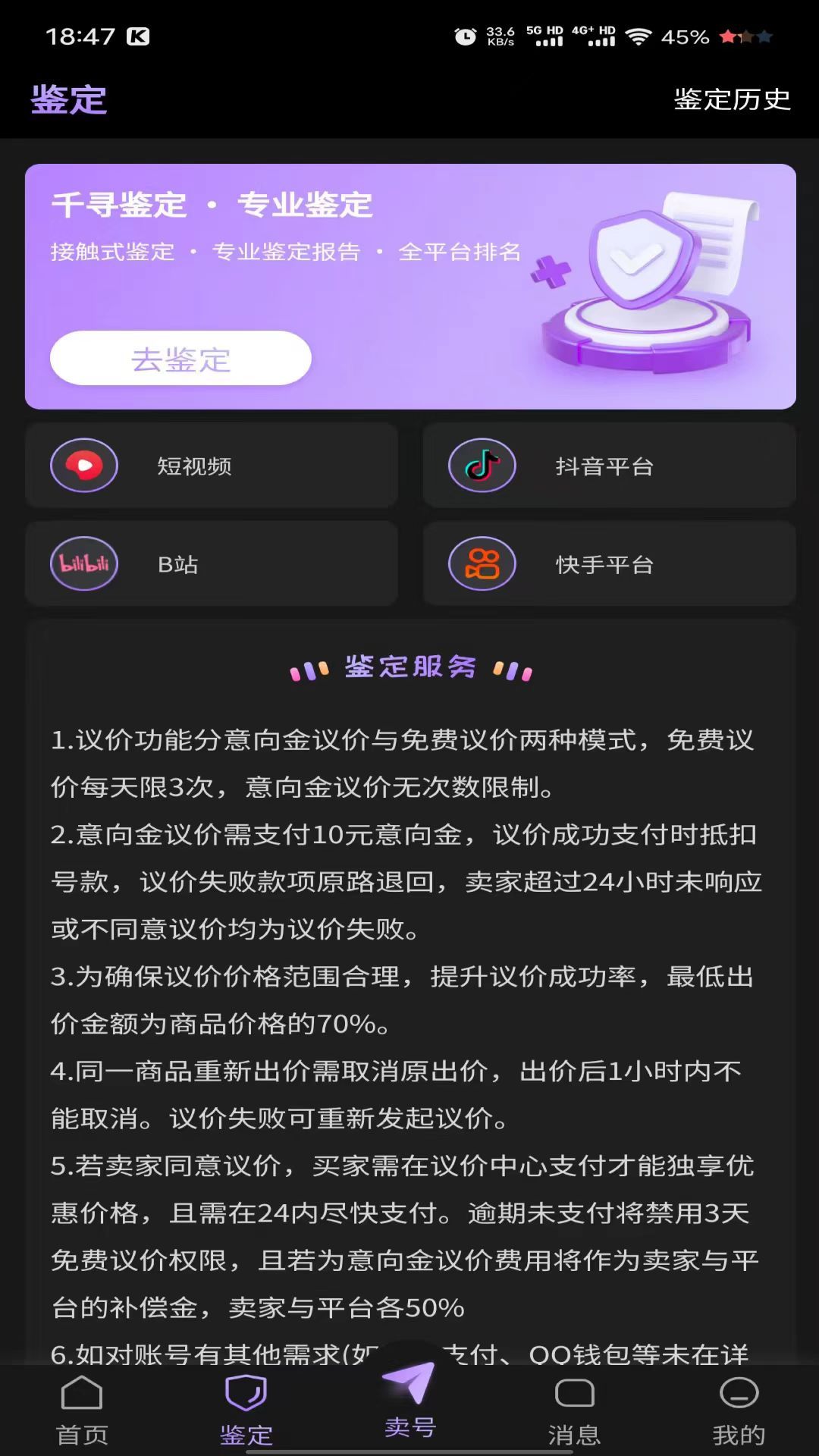
Task: Tap the 鉴定 bottom tab
Action: 246,1410
